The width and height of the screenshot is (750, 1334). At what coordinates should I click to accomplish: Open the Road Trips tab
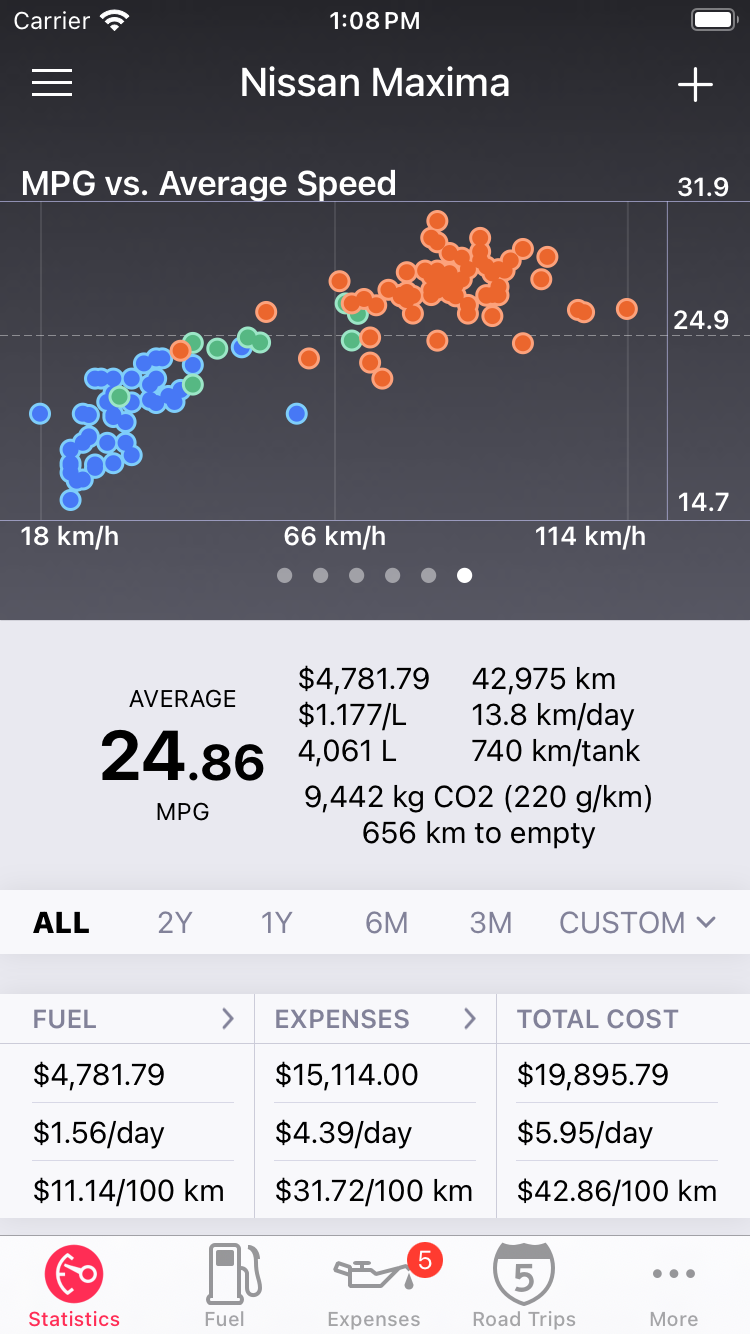[525, 1286]
